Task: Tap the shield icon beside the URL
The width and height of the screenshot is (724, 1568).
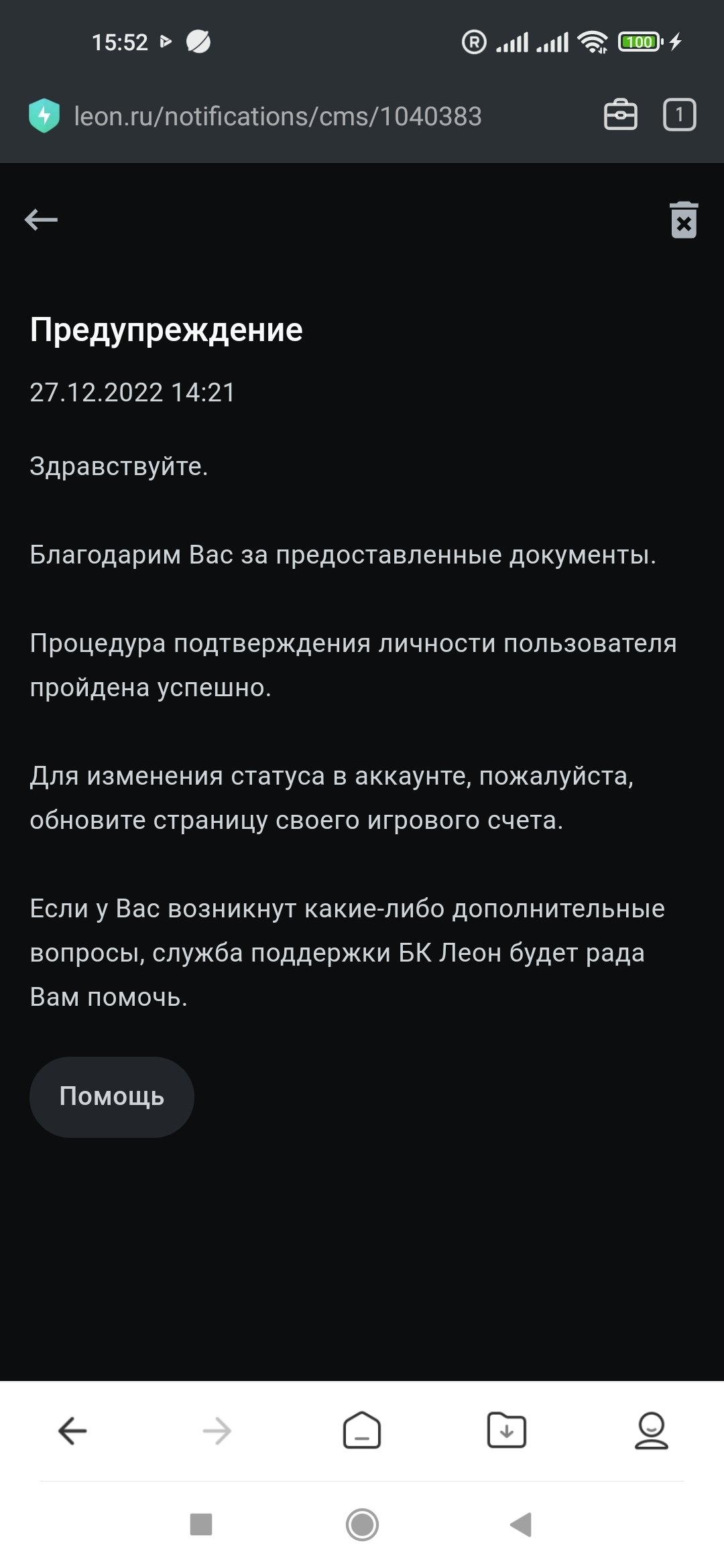Action: pos(44,116)
